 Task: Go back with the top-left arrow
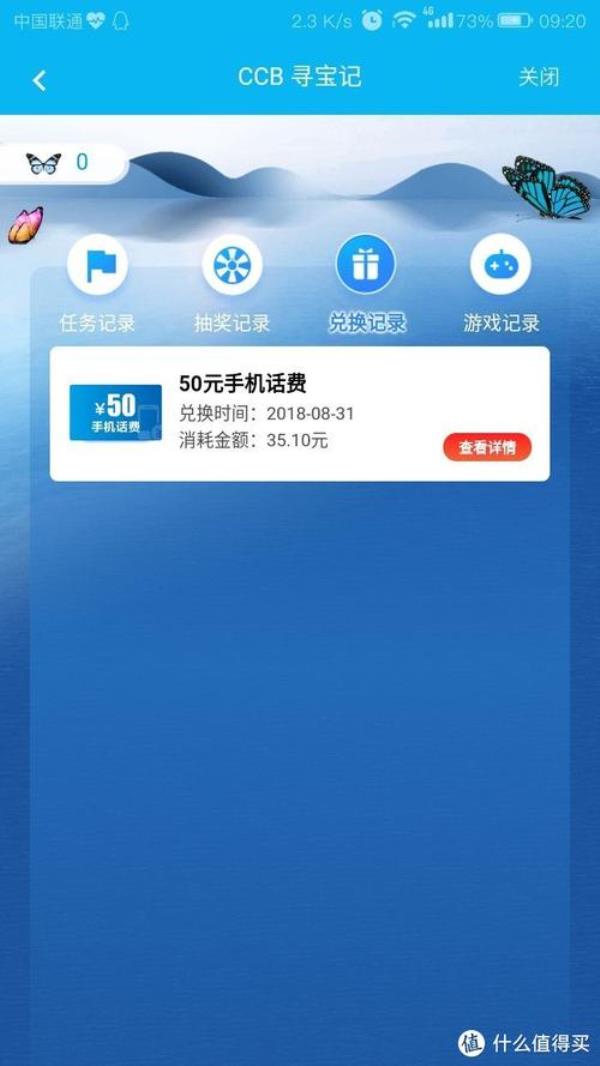point(40,80)
